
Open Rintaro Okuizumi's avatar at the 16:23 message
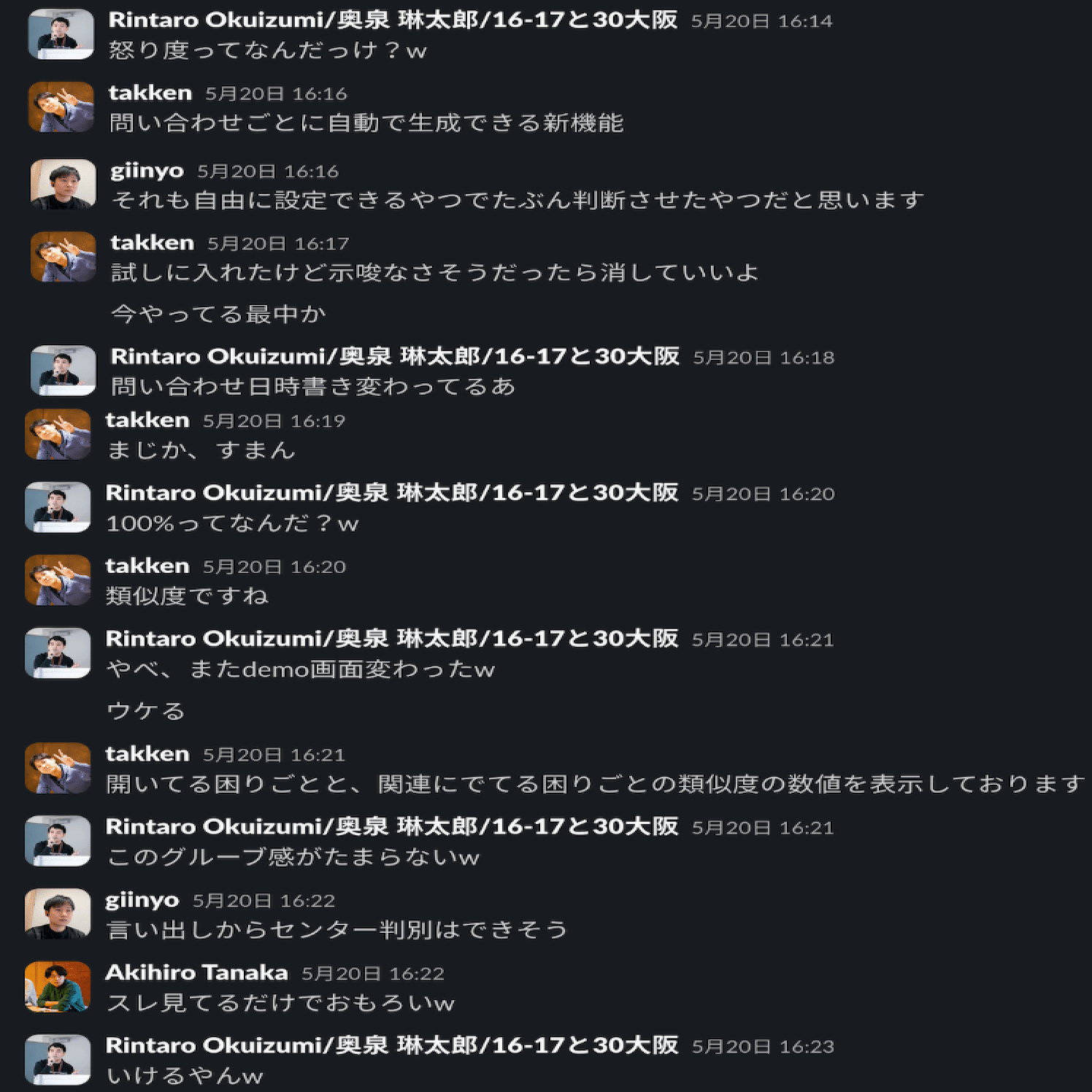[58, 1060]
